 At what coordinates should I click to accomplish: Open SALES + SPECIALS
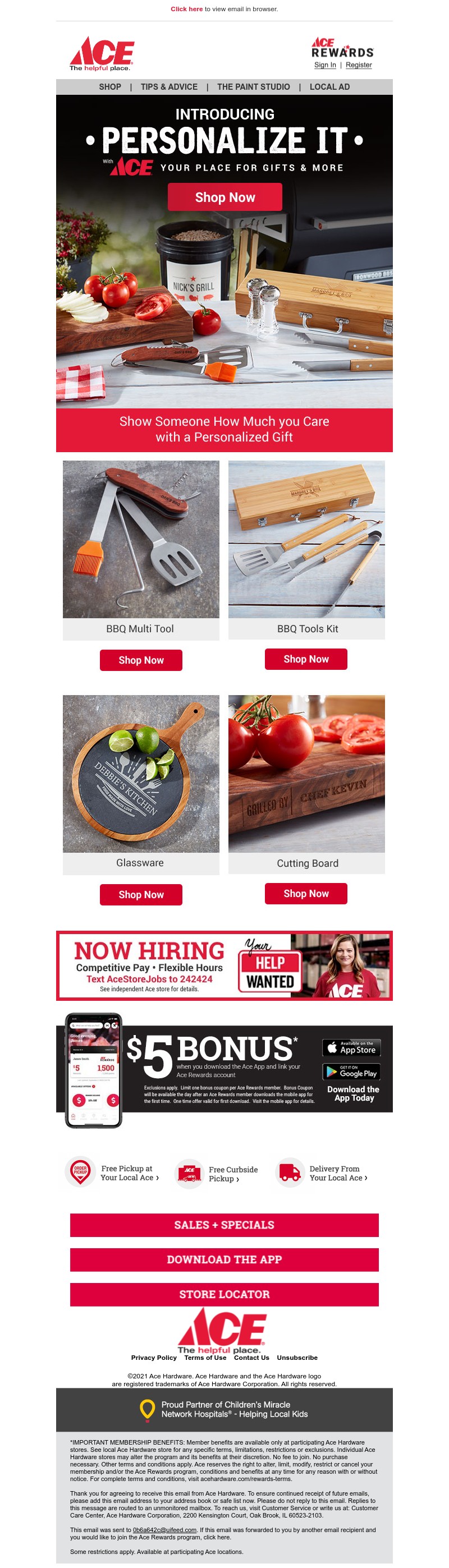[x=224, y=1225]
